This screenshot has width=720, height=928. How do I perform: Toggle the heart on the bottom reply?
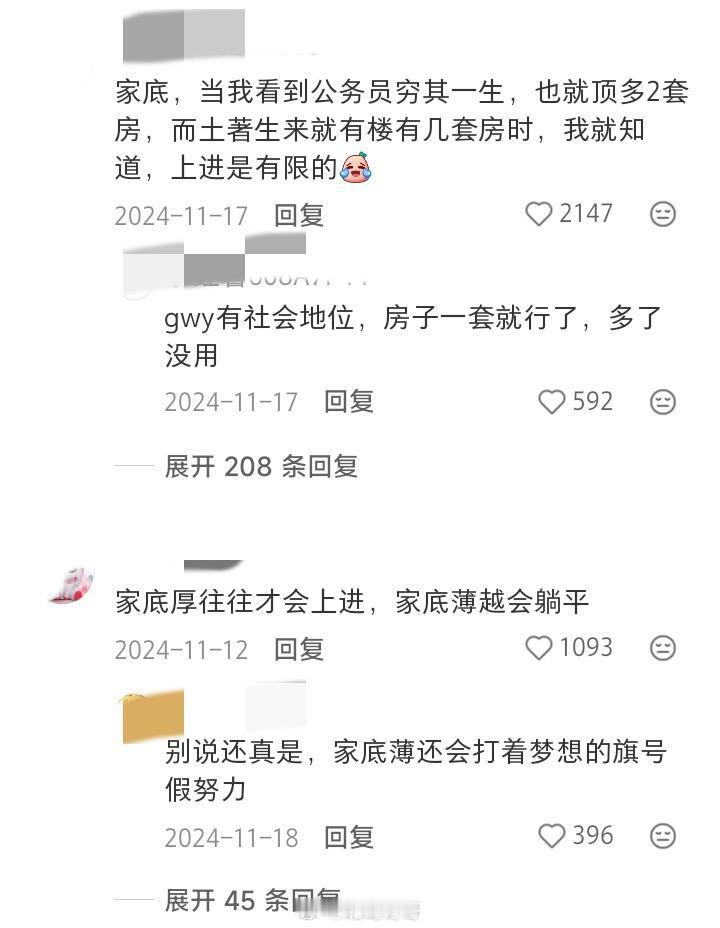pyautogui.click(x=550, y=836)
